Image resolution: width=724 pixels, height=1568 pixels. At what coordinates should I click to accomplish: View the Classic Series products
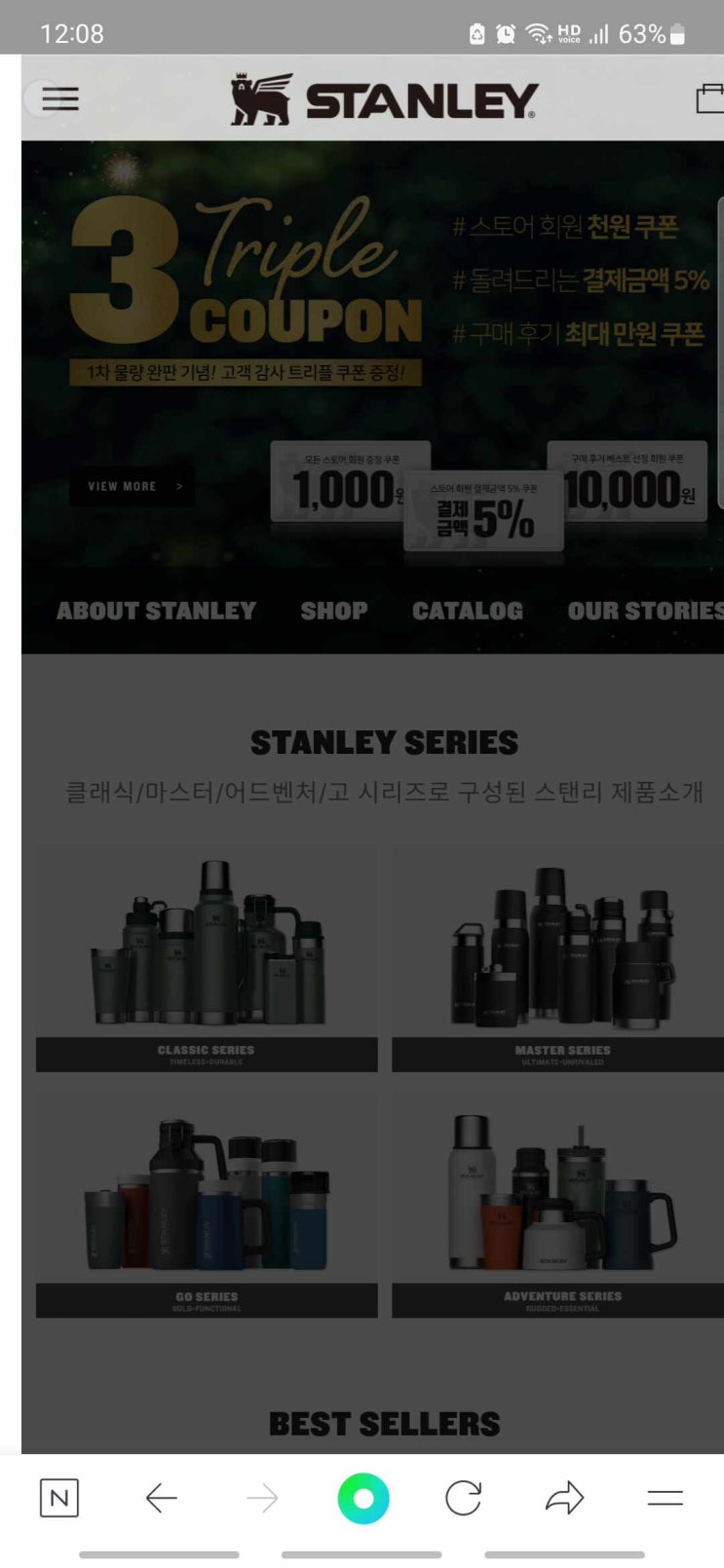tap(207, 959)
